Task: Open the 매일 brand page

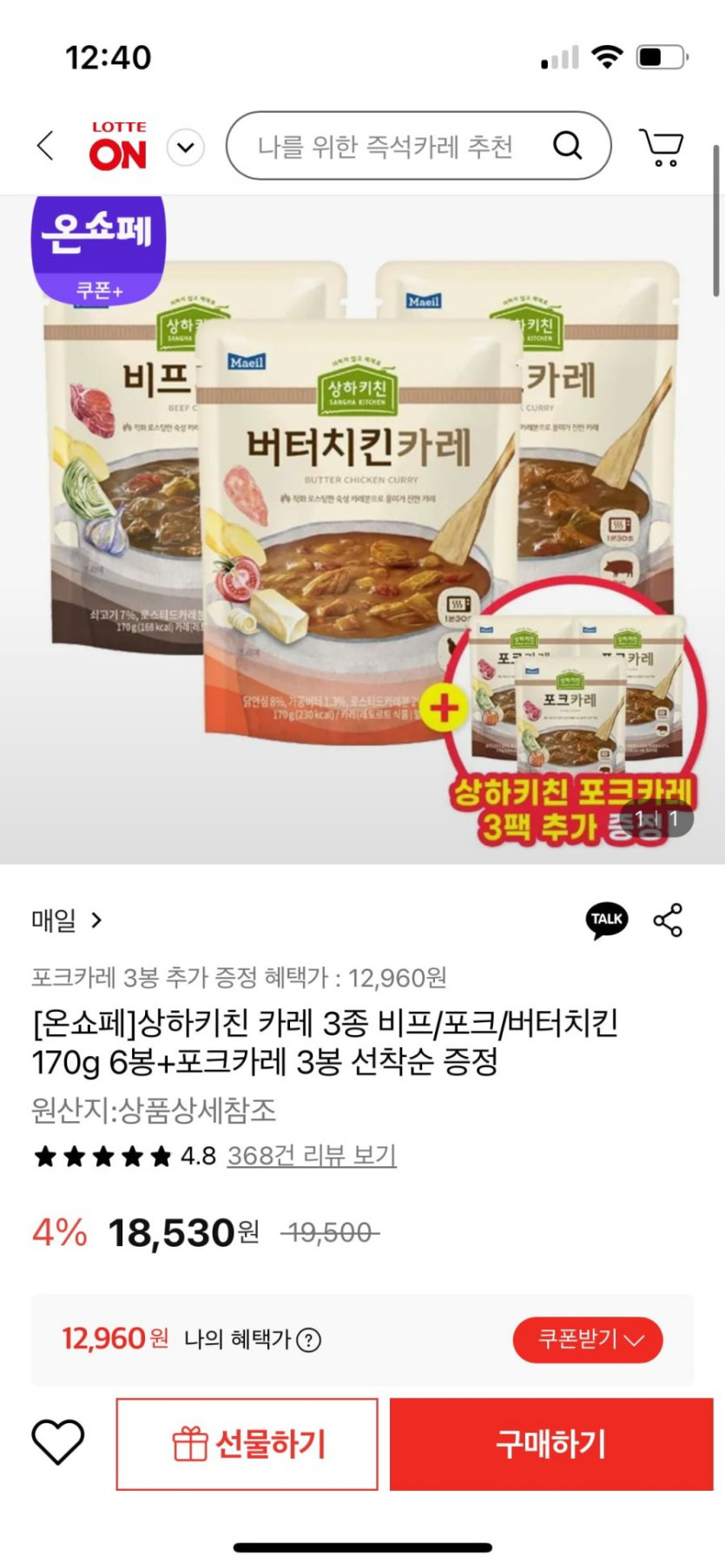Action: click(x=67, y=920)
